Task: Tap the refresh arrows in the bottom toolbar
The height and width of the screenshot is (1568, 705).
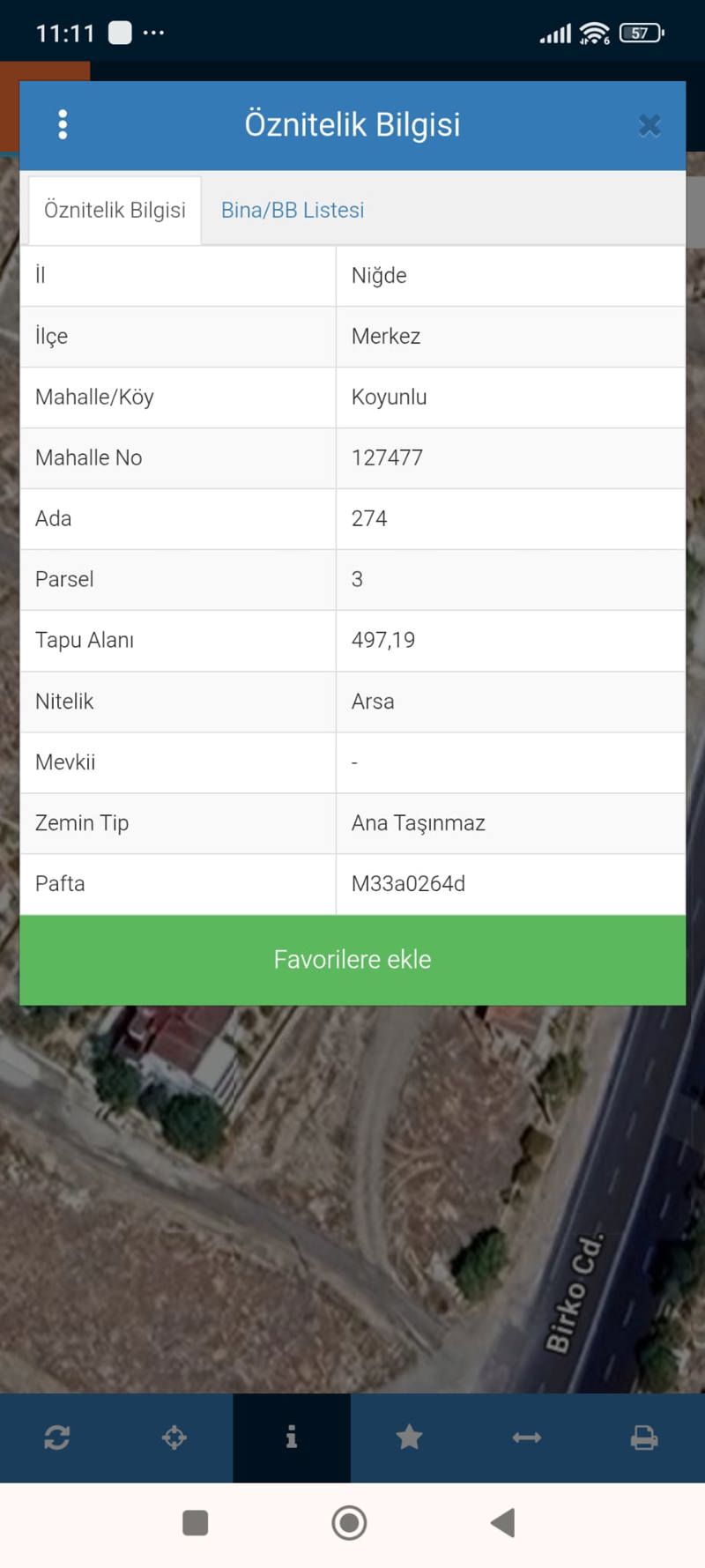Action: [x=57, y=1438]
